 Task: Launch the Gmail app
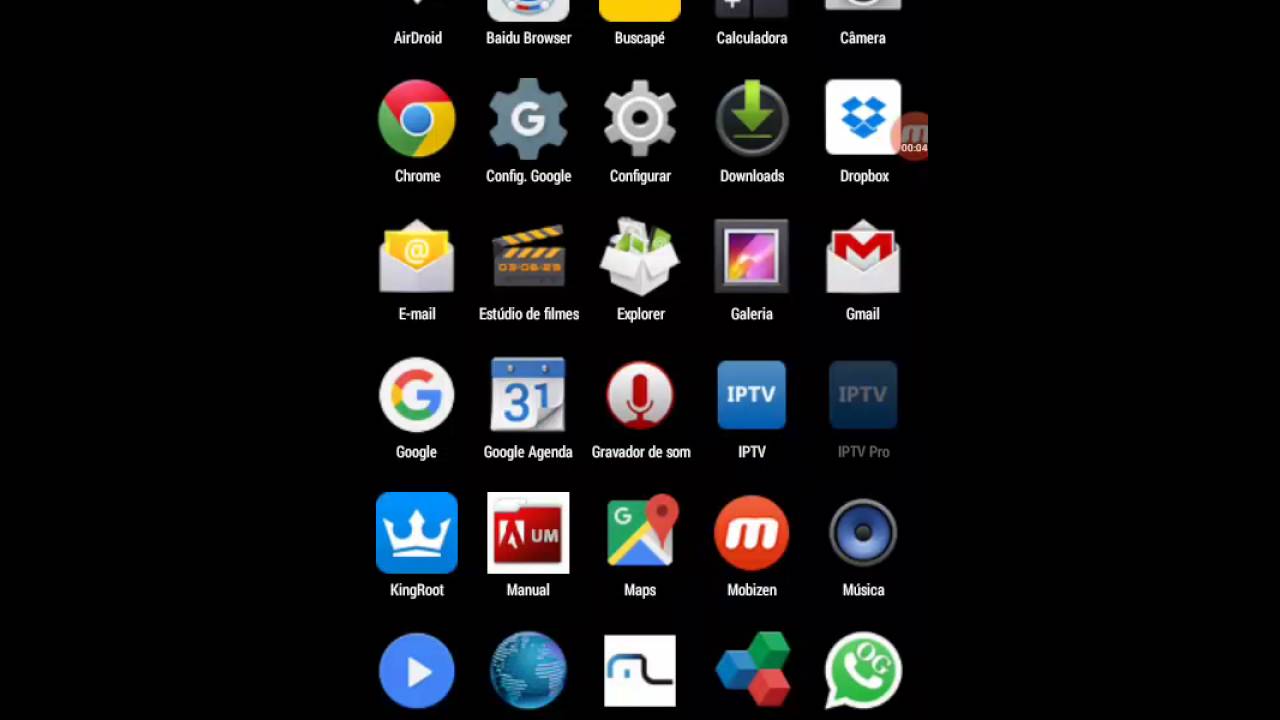862,258
